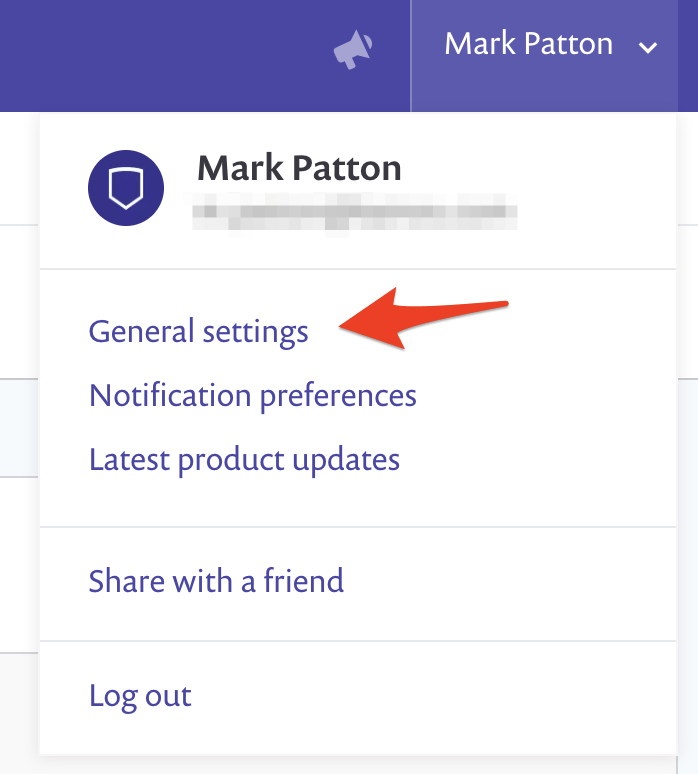View Latest product updates
The width and height of the screenshot is (698, 774).
(x=244, y=460)
